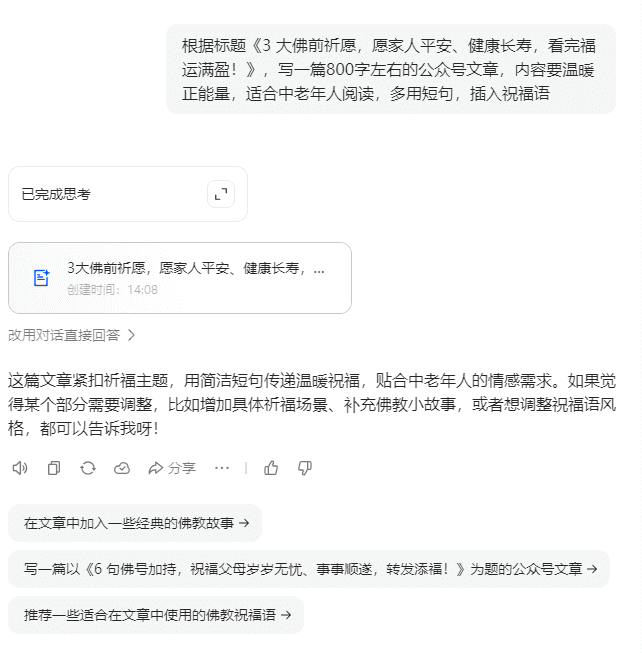
Task: Read the response aloud with speaker icon
Action: [20, 467]
